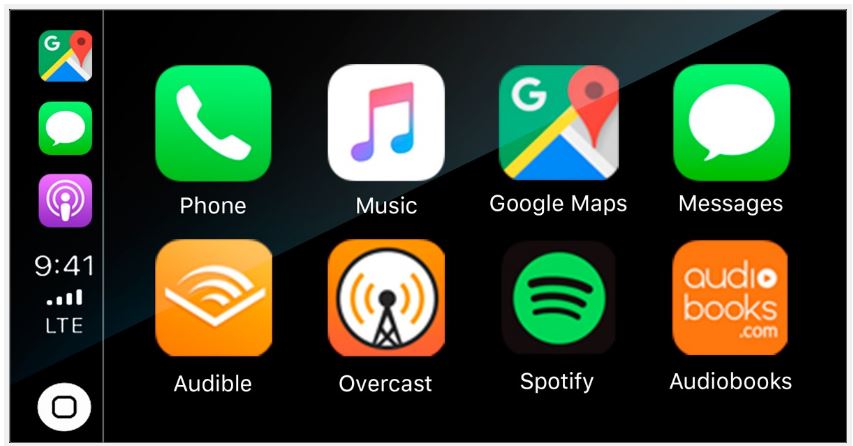Screen dimensions: 853x446
Task: Launch Spotify
Action: pos(558,298)
